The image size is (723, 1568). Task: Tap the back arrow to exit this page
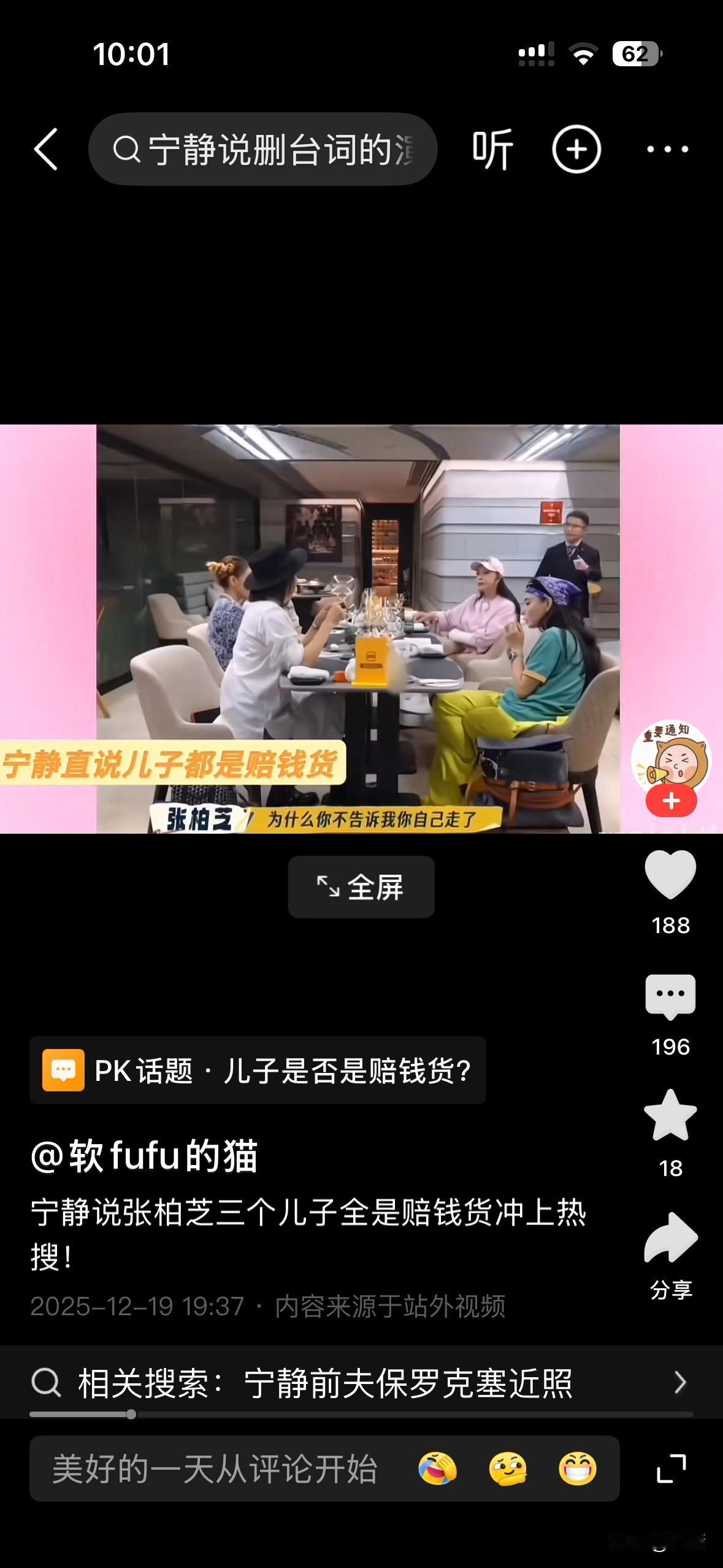[x=47, y=149]
